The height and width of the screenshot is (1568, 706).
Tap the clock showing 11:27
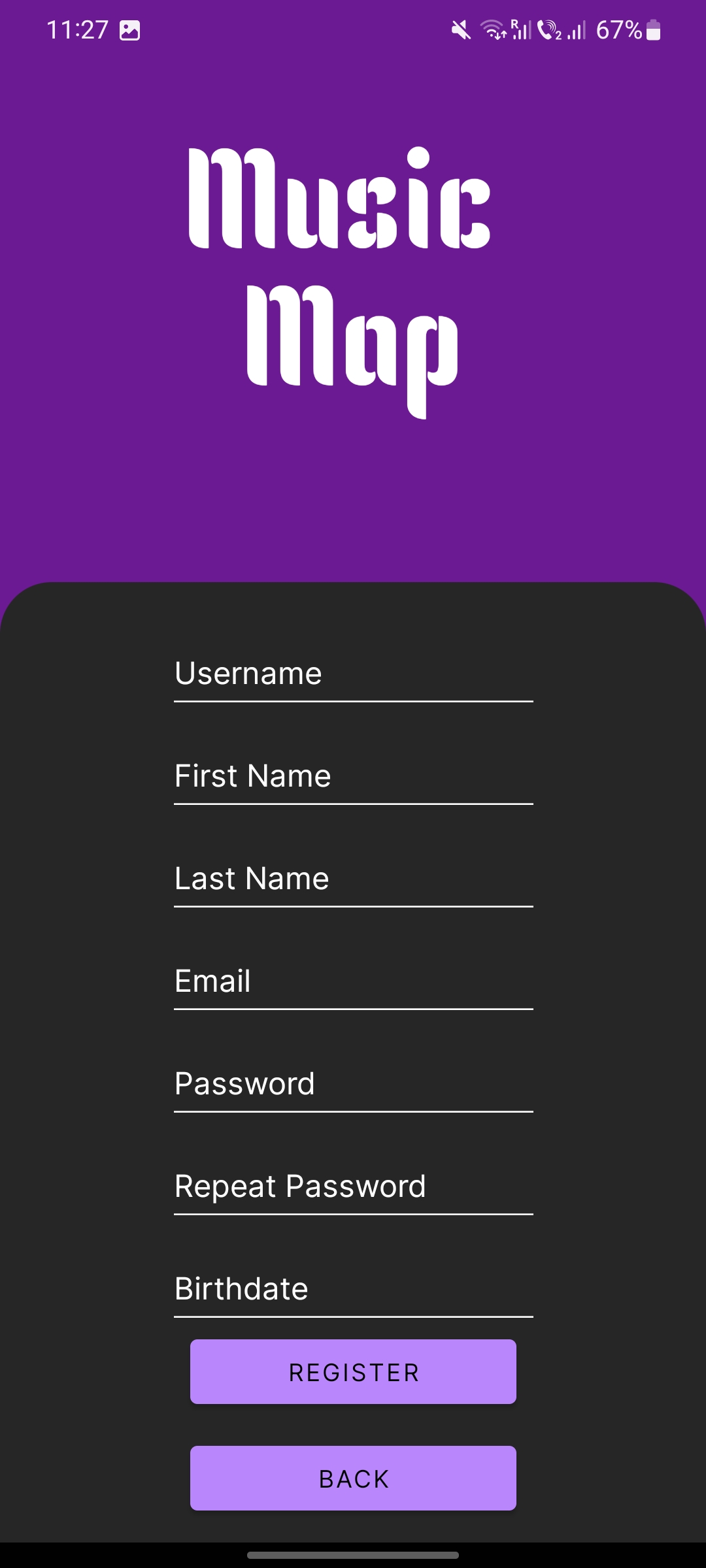[78, 29]
